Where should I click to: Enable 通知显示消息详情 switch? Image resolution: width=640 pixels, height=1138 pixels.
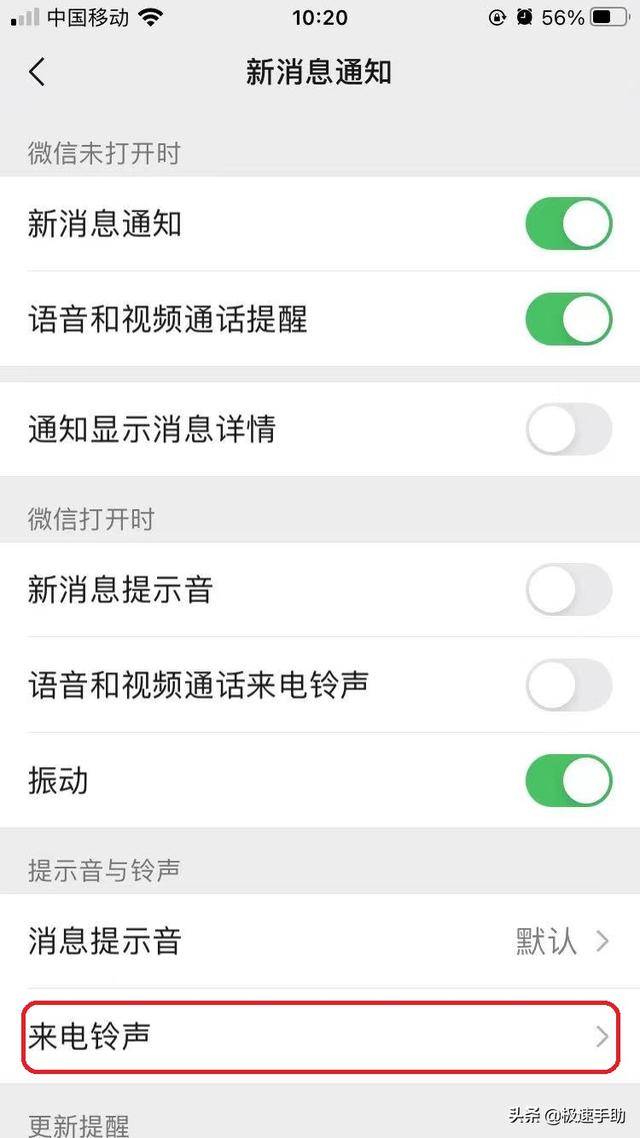coord(568,429)
